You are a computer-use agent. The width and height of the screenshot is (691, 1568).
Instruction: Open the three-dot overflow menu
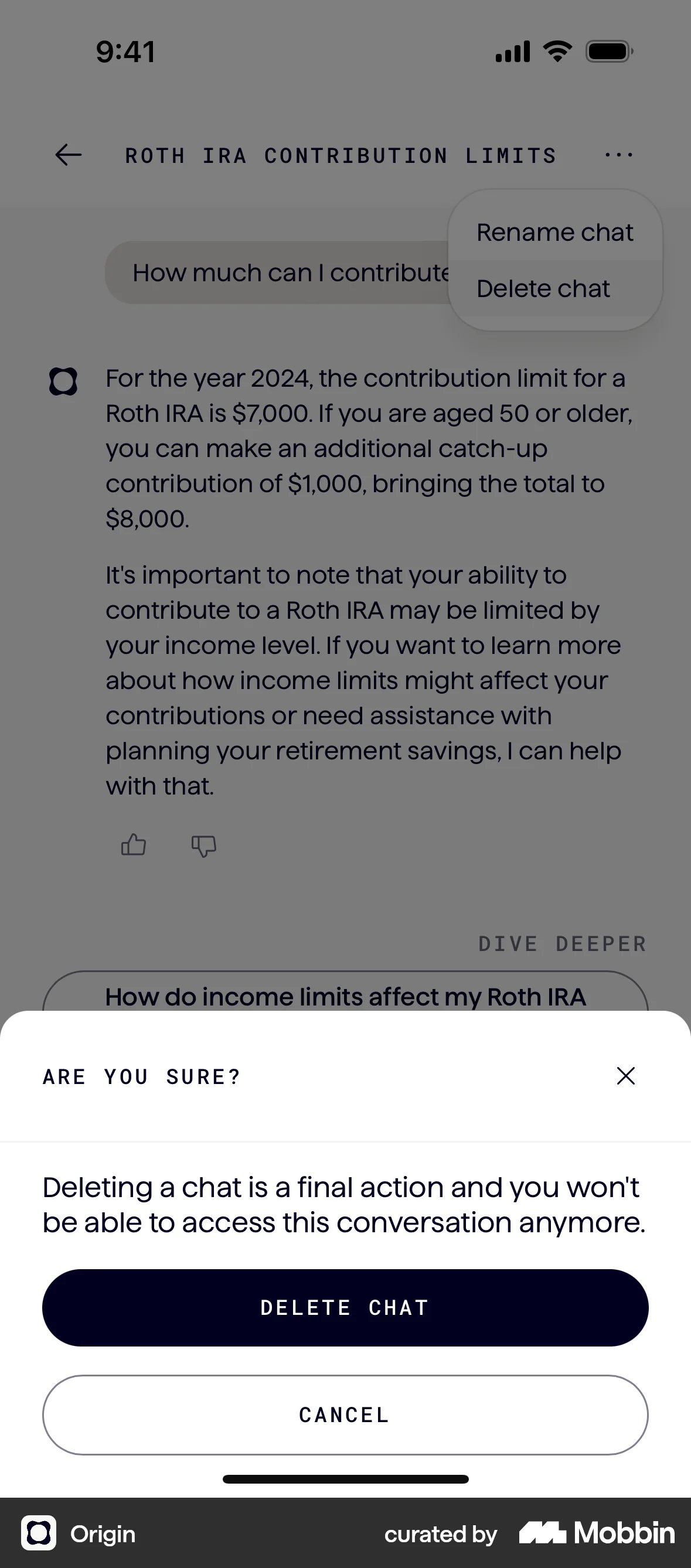click(x=618, y=155)
